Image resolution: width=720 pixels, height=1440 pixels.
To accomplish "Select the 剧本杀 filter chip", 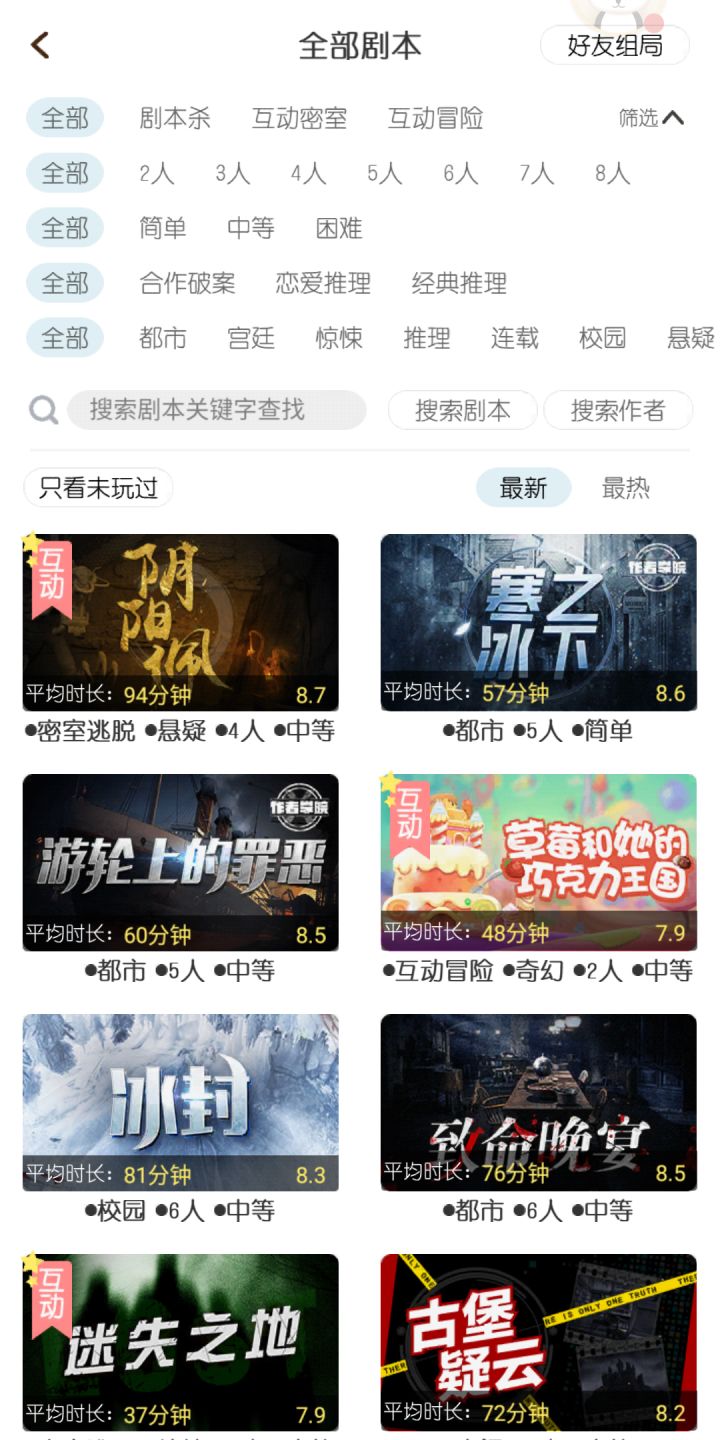I will tap(175, 118).
